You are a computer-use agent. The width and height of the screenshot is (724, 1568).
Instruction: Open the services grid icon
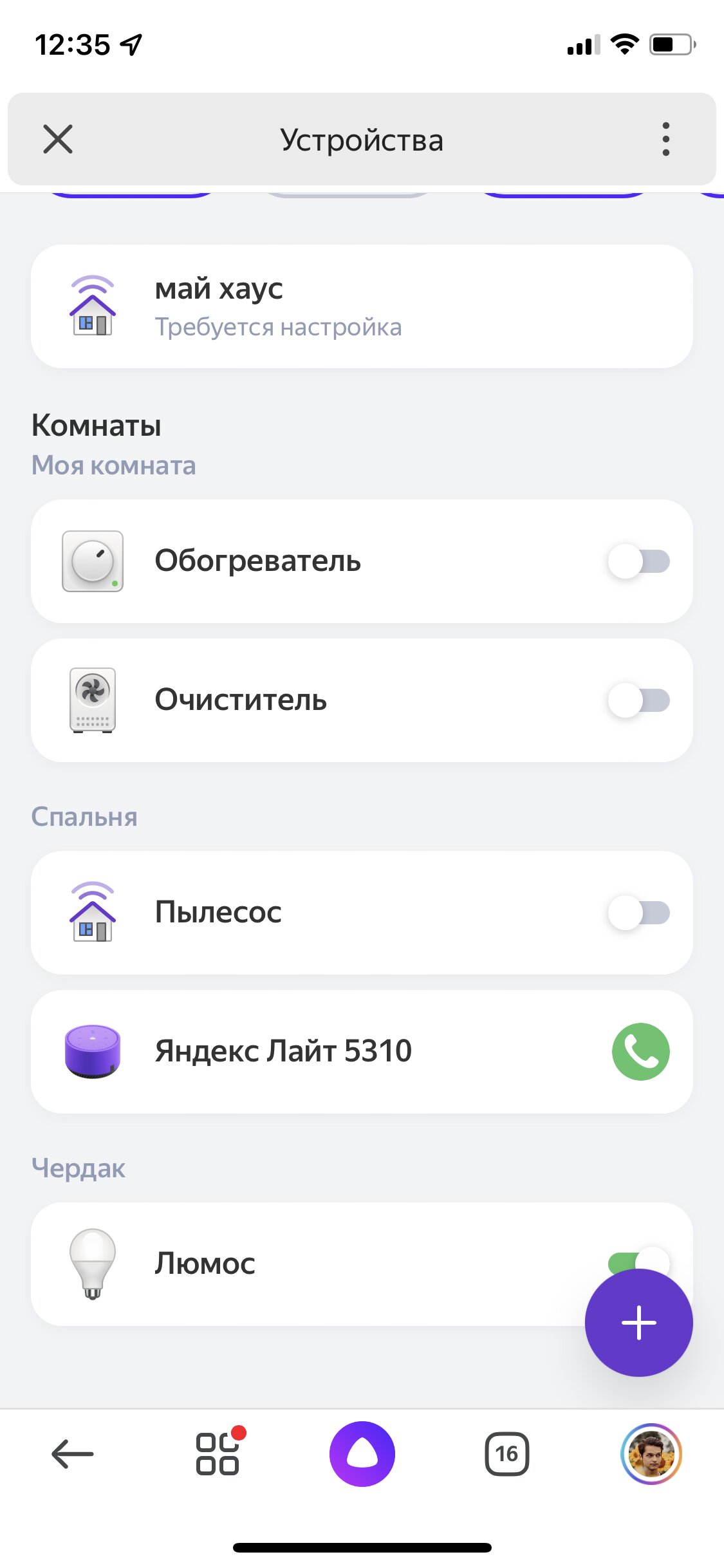coord(219,1453)
